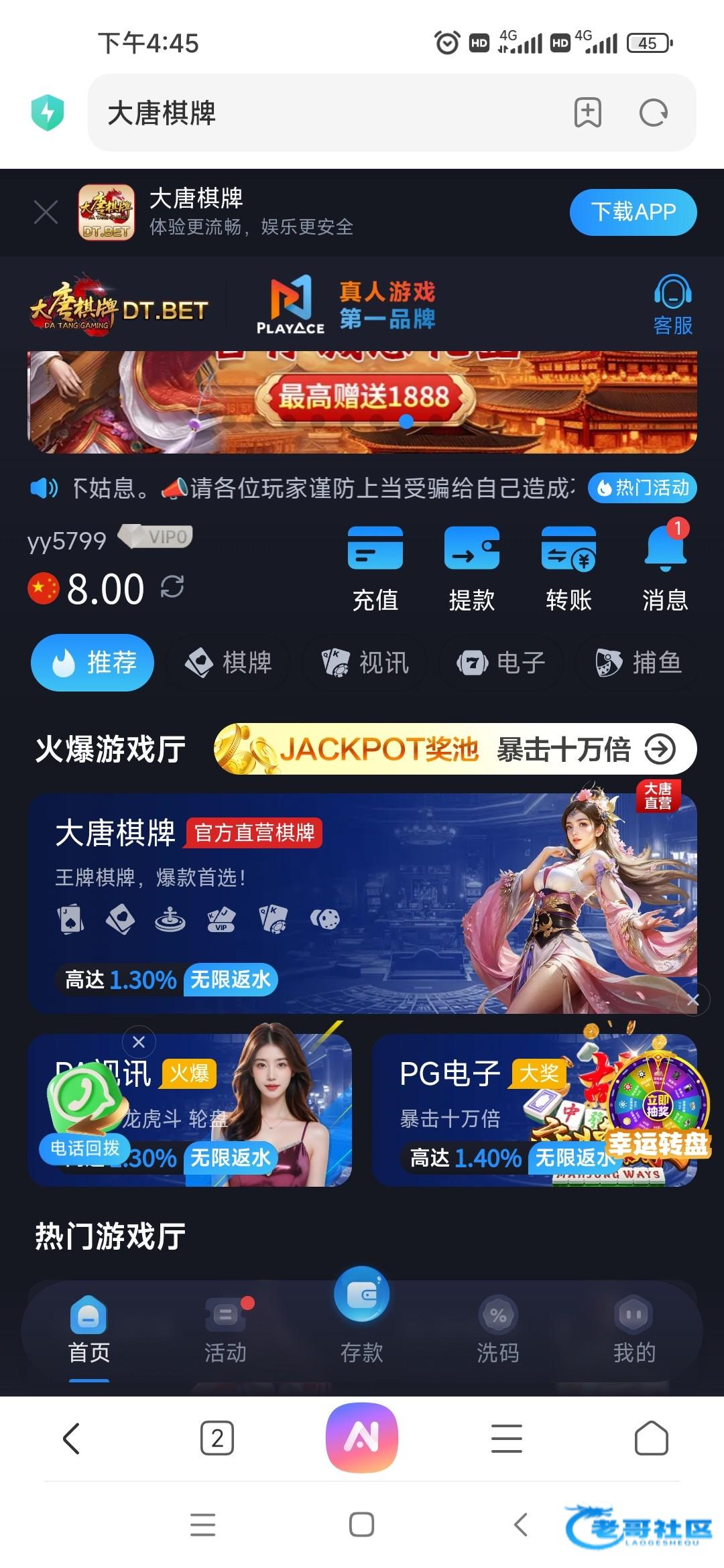Select the 视讯 category chip
The height and width of the screenshot is (1568, 724).
click(365, 663)
